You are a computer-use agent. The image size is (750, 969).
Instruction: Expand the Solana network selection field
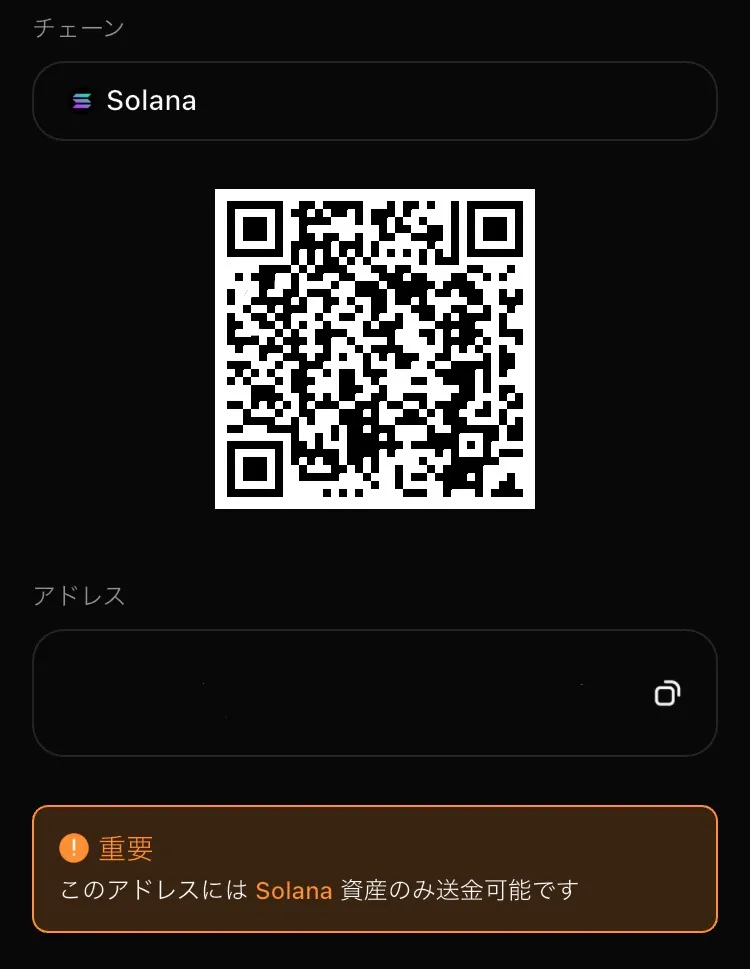pyautogui.click(x=375, y=100)
